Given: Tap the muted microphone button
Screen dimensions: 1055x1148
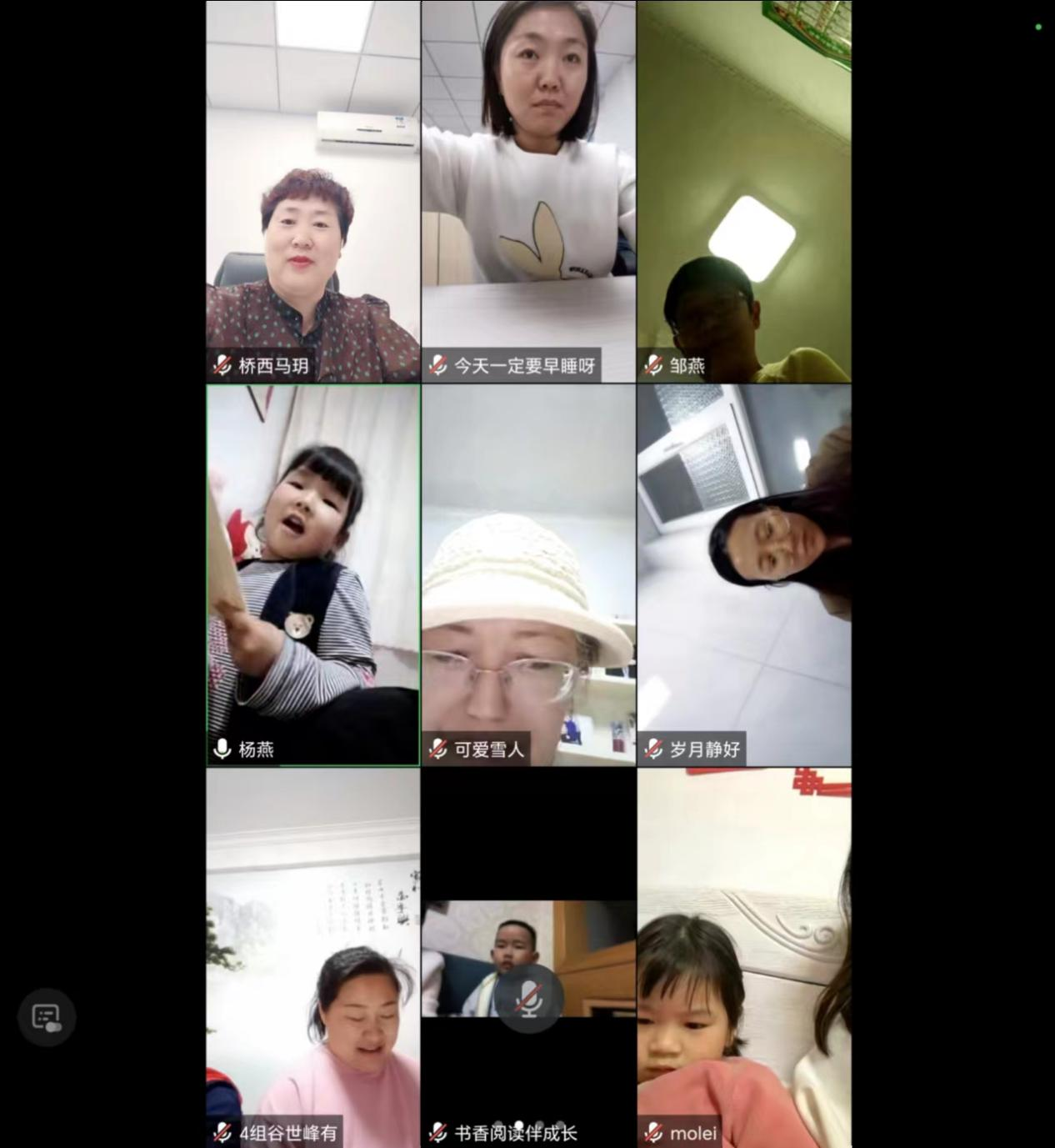Looking at the screenshot, I should [x=529, y=999].
